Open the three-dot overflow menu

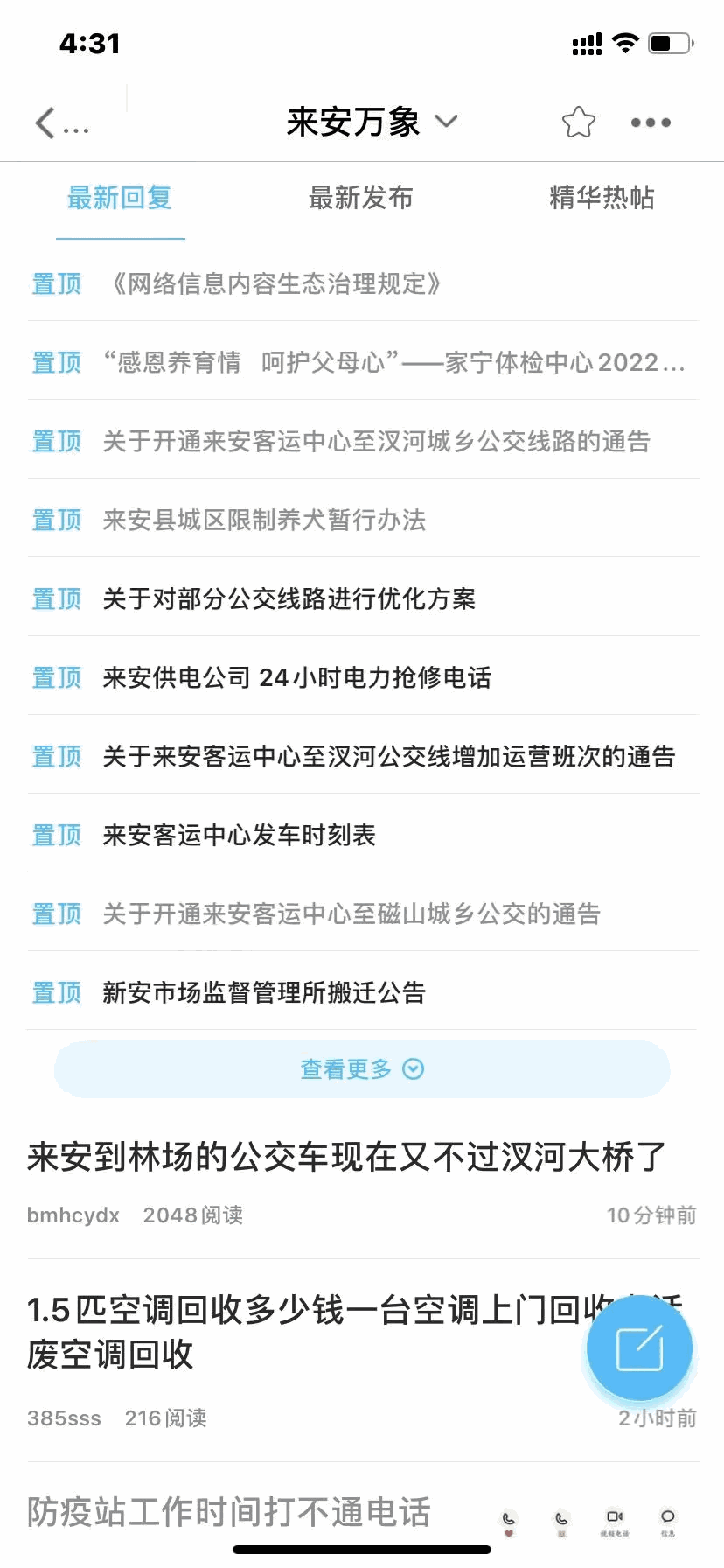651,122
